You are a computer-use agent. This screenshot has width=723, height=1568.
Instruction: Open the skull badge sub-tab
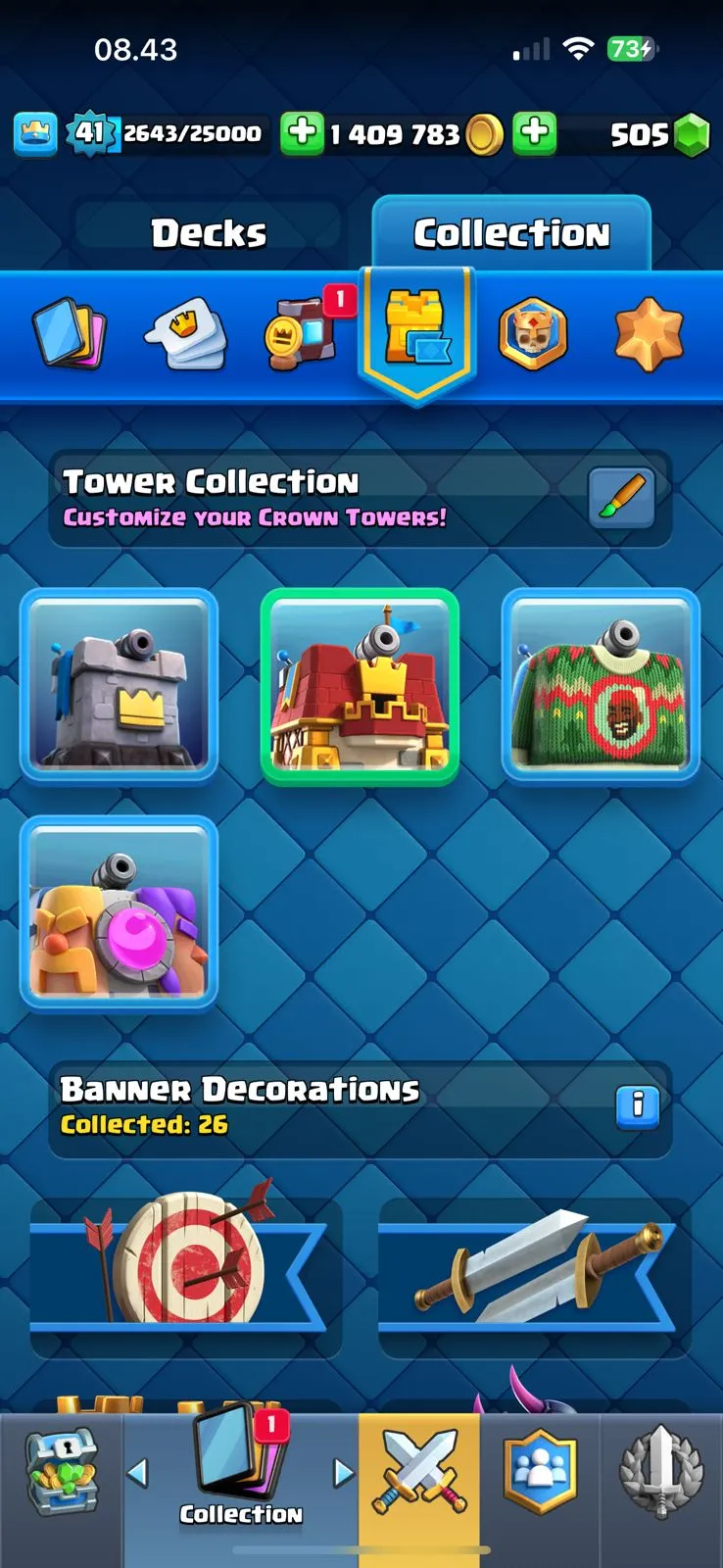(x=532, y=334)
